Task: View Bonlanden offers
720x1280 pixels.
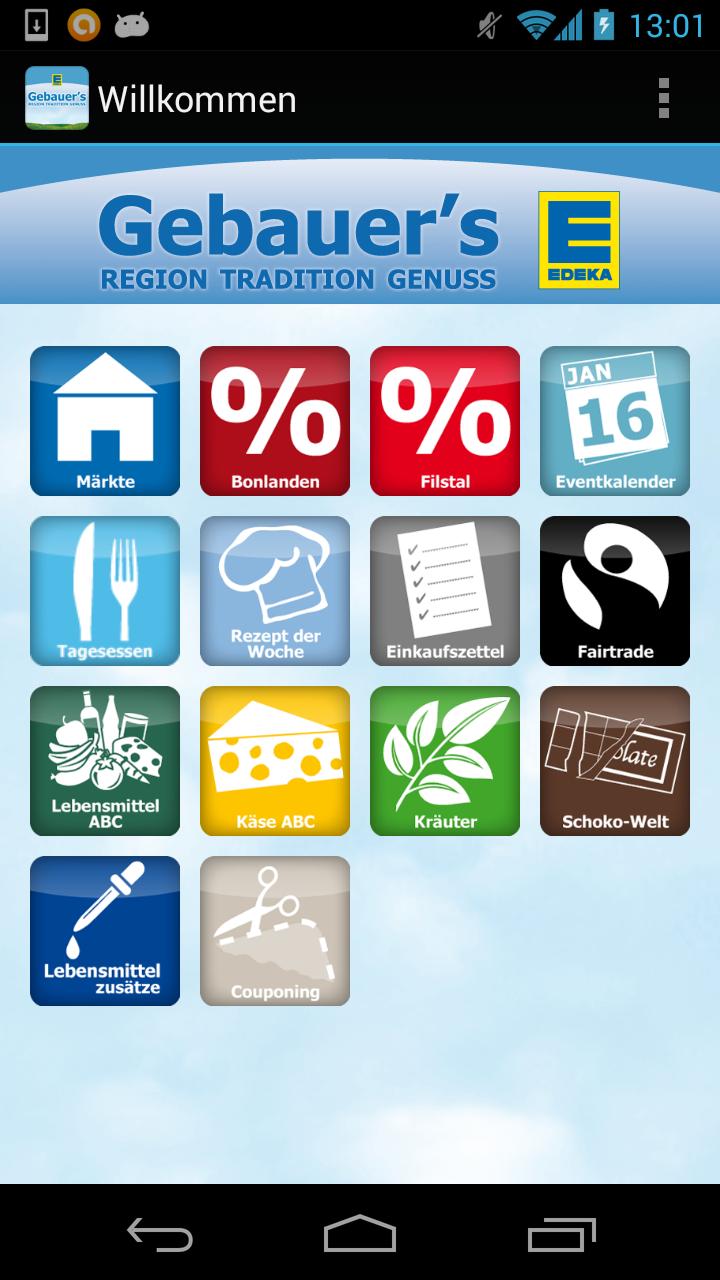Action: 275,421
